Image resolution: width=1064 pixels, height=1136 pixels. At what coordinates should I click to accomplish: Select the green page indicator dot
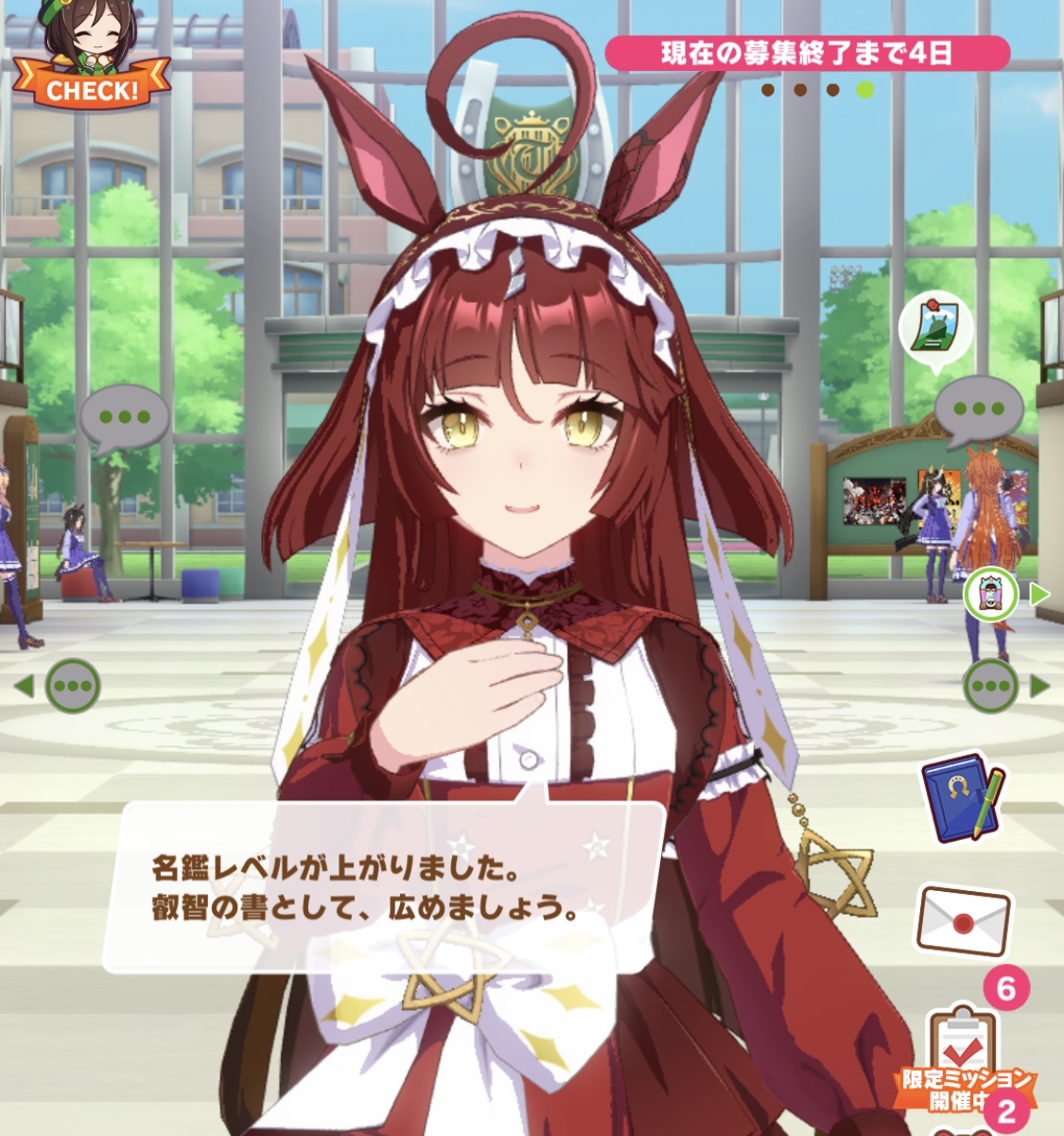(x=864, y=91)
